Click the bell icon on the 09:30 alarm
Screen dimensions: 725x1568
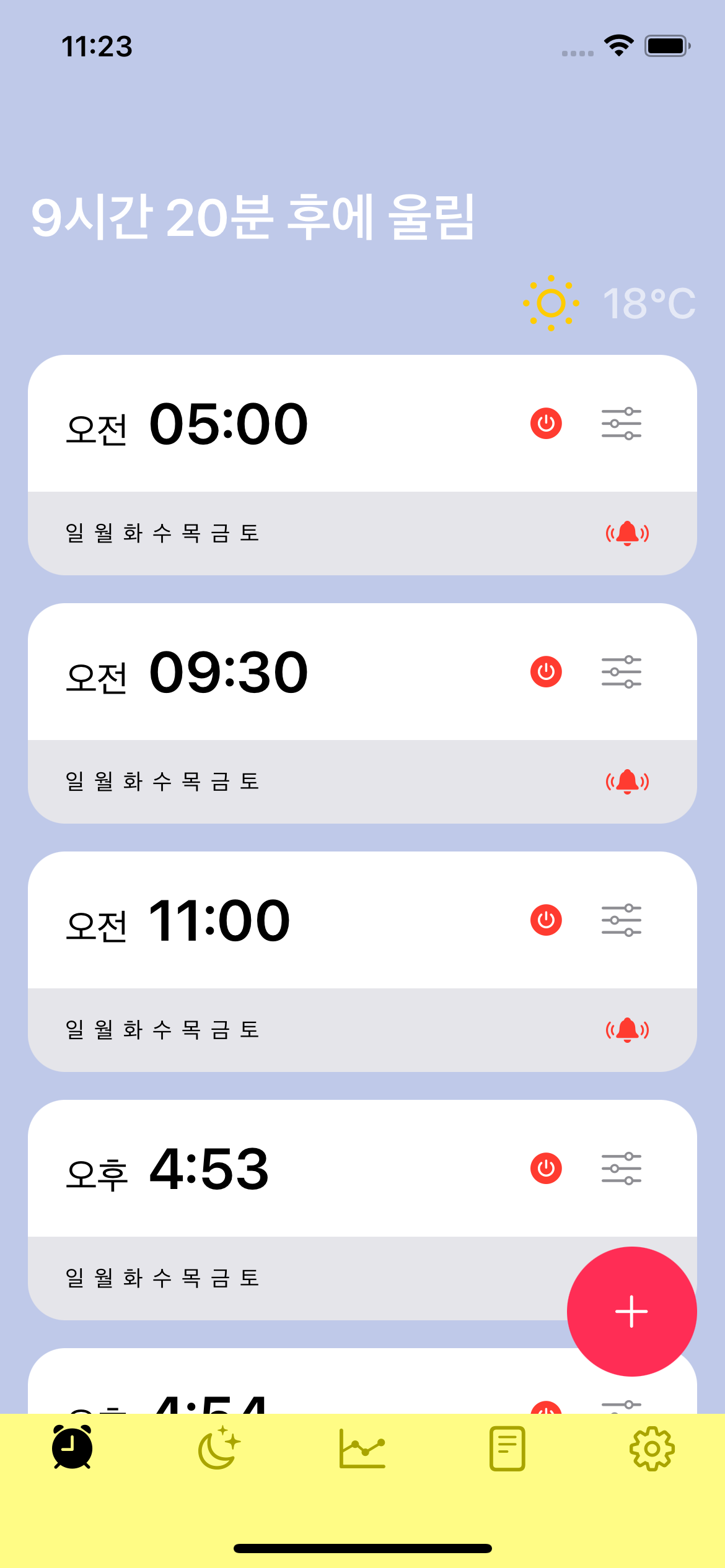[x=626, y=781]
